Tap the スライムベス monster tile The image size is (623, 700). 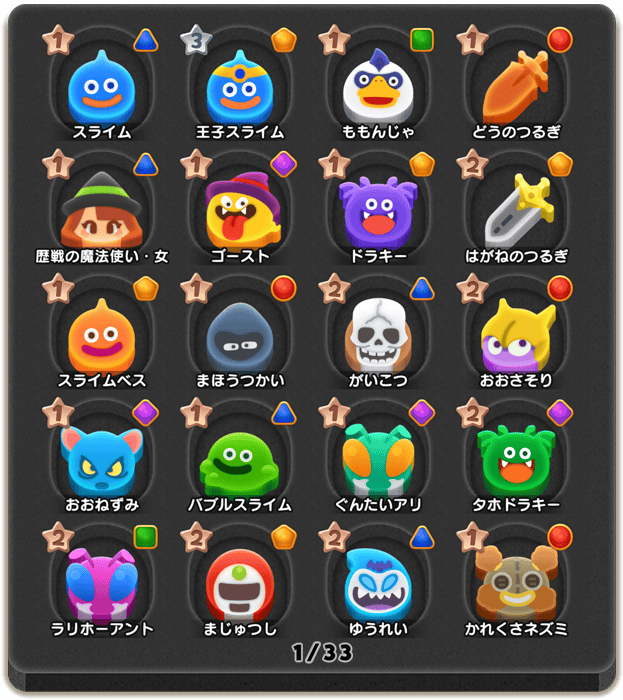tap(102, 335)
